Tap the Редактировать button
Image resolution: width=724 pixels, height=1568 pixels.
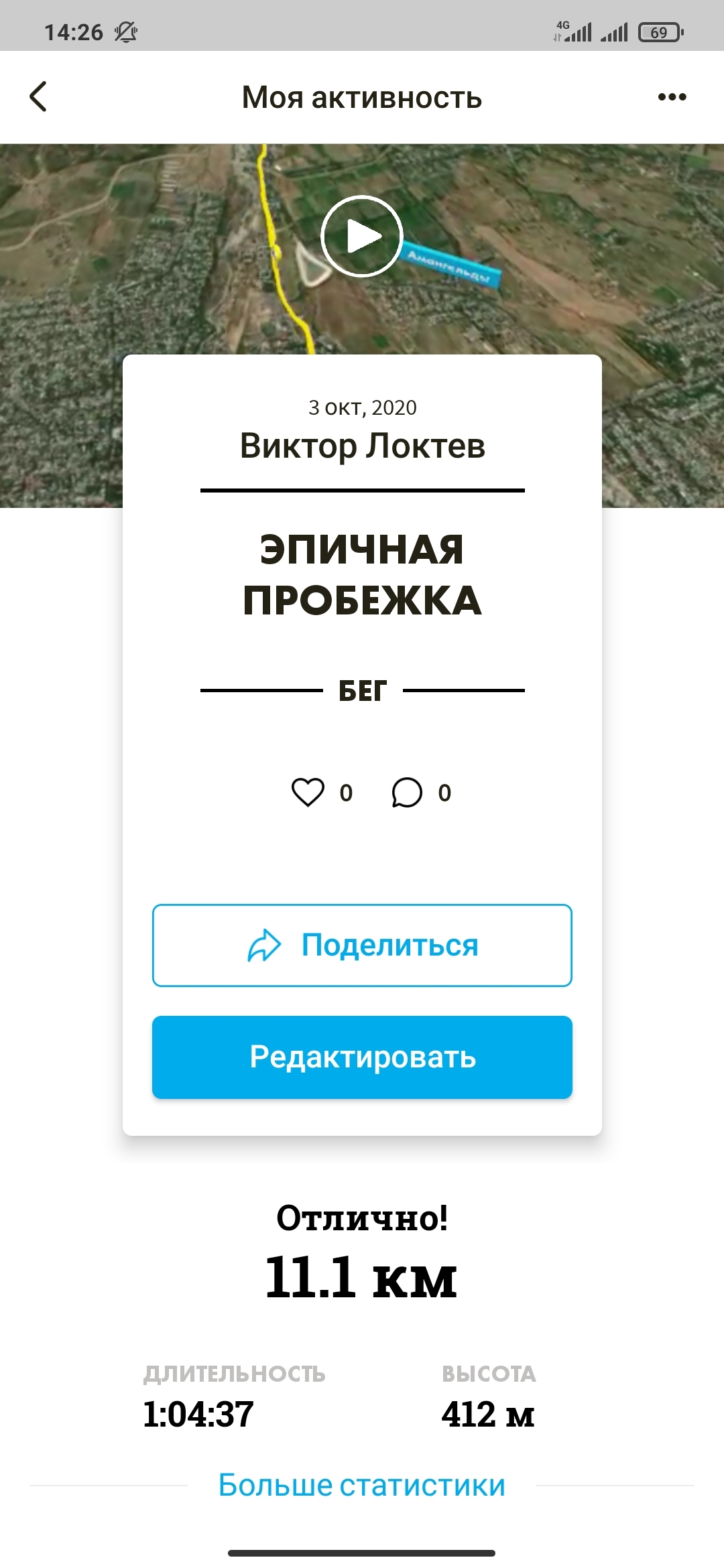pos(362,1057)
